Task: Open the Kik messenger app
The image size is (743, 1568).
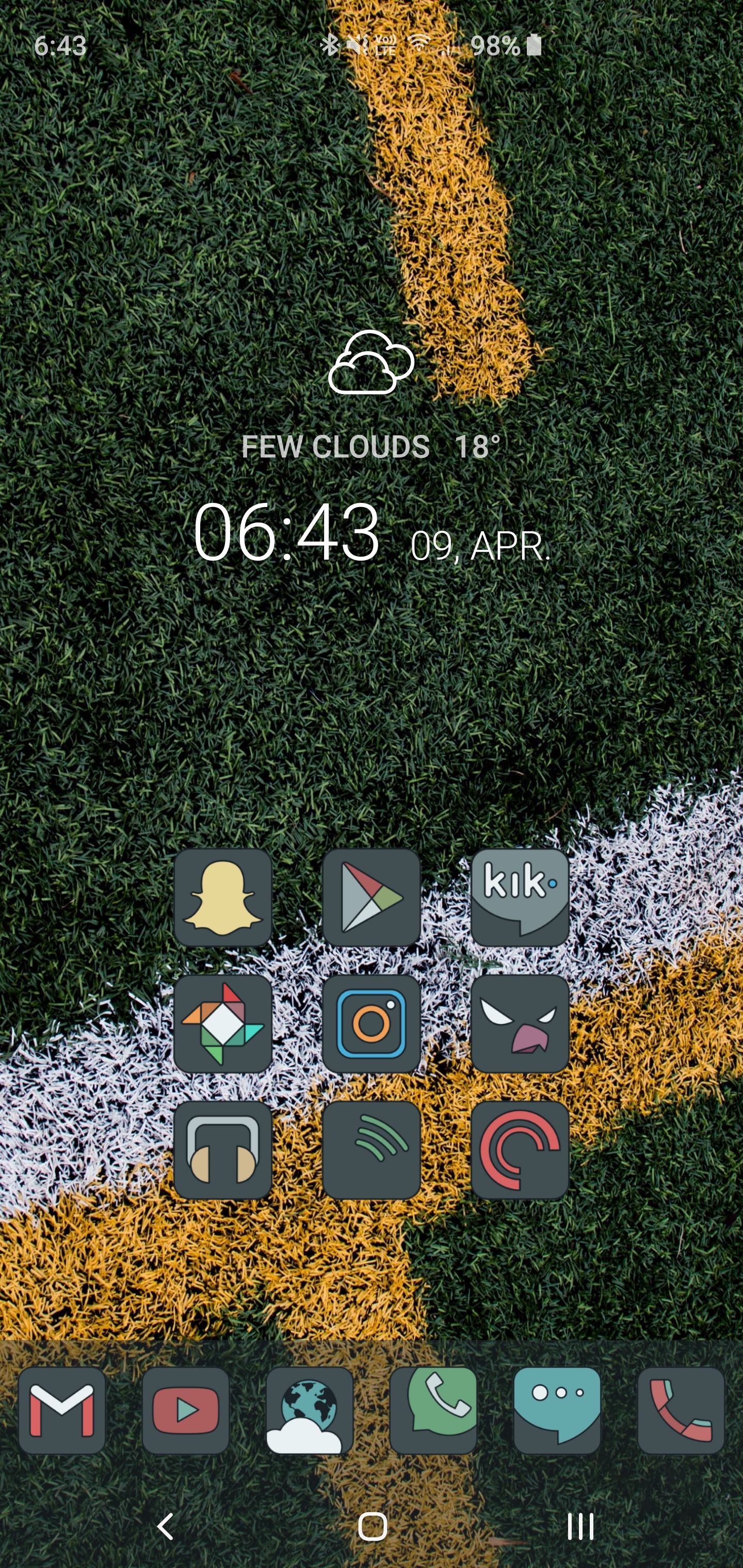Action: click(520, 897)
